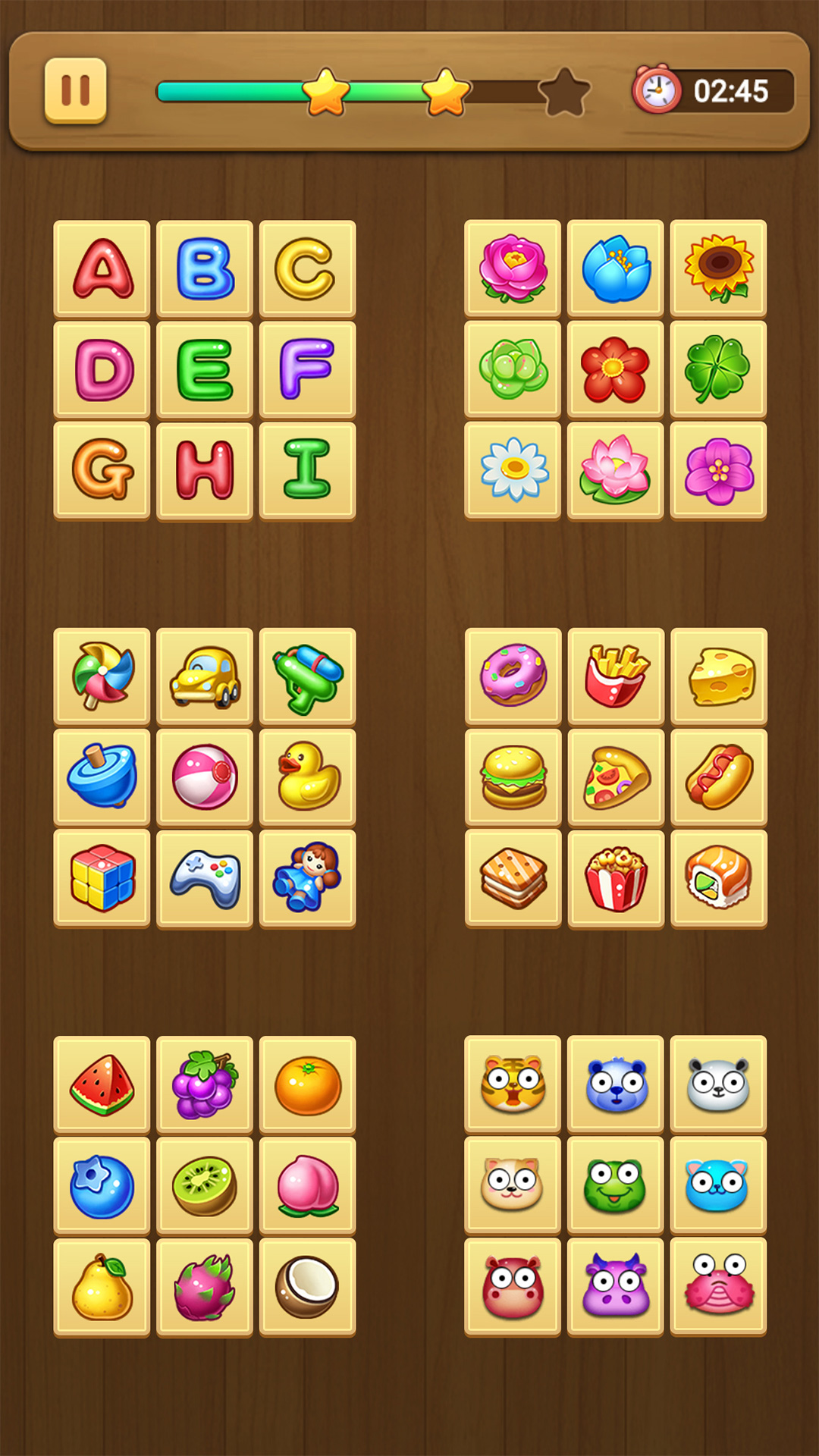Click the pizza slice tile

click(x=614, y=777)
